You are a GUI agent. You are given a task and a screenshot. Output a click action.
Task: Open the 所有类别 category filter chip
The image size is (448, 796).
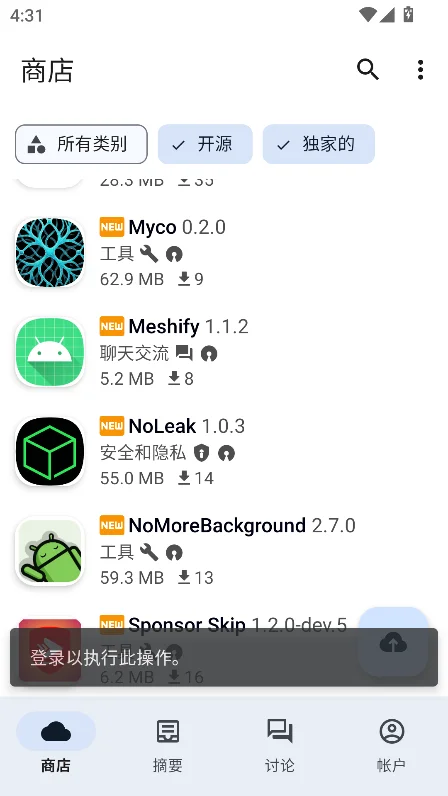(x=81, y=144)
